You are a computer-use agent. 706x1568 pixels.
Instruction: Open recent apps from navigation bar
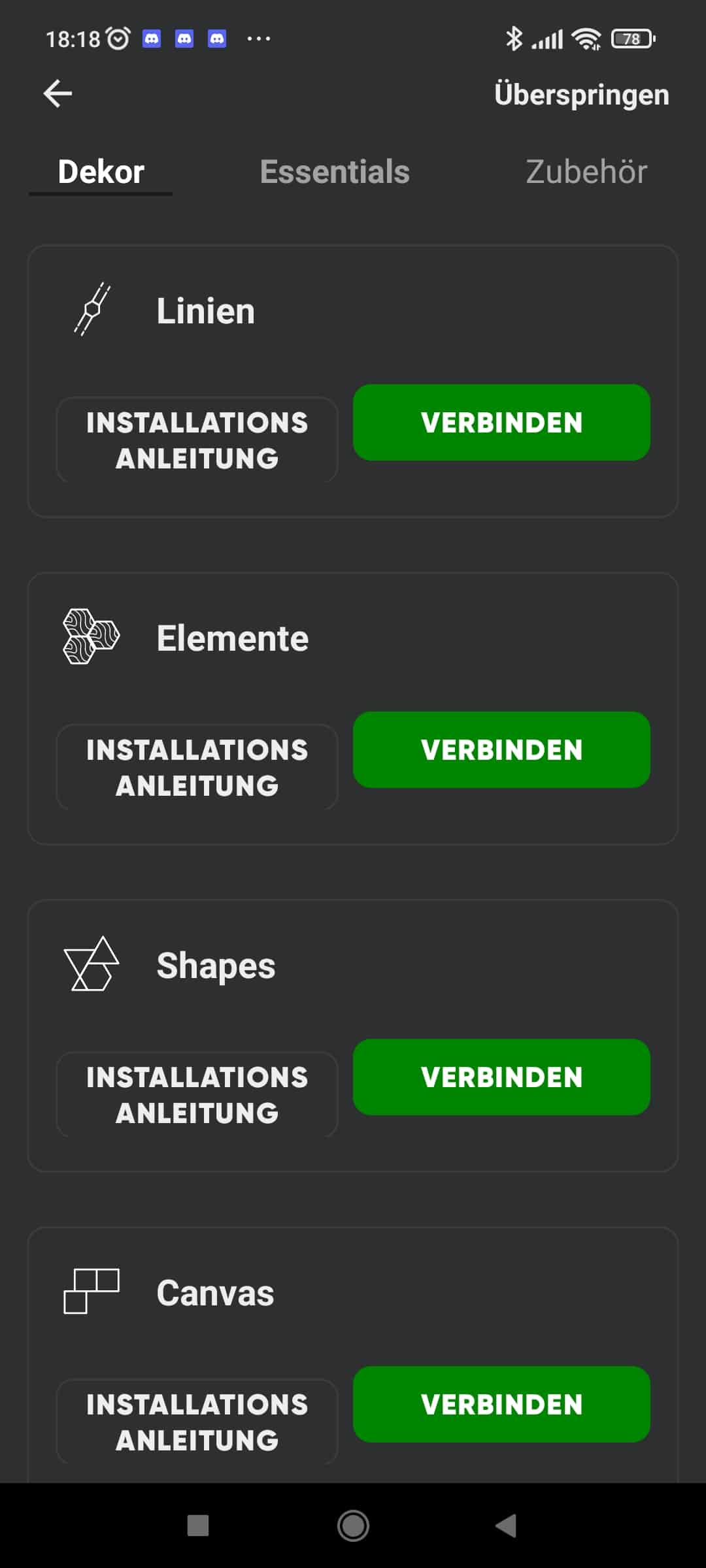pos(198,1526)
